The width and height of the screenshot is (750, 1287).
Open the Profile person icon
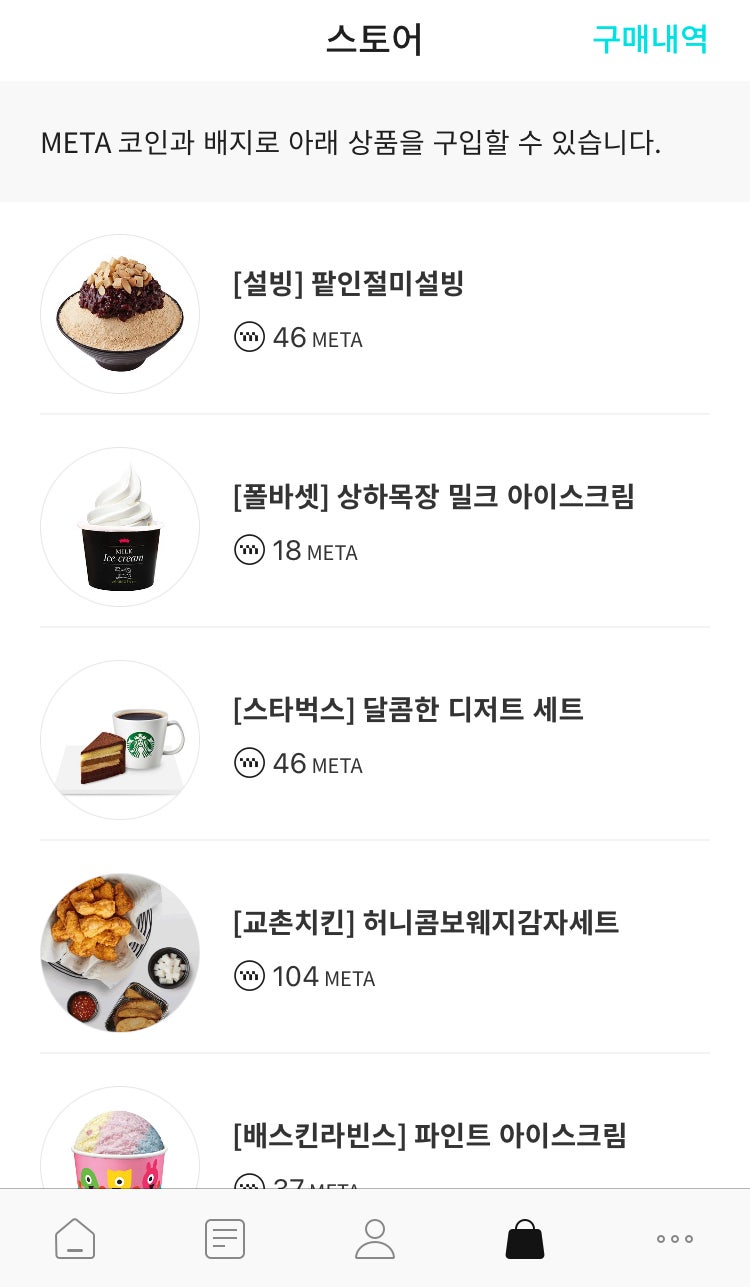tap(374, 1237)
